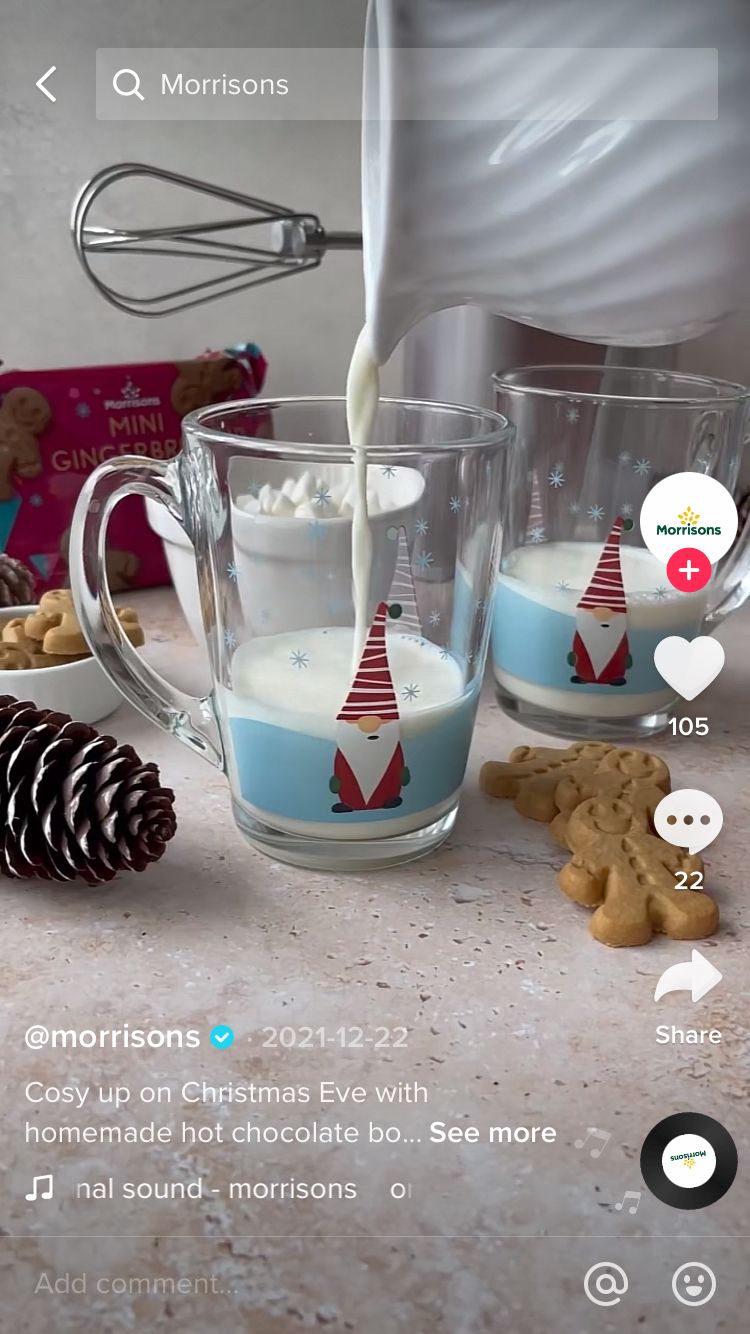Open the emoji picker in comment bar
Viewport: 750px width, 1334px height.
pyautogui.click(x=694, y=1284)
